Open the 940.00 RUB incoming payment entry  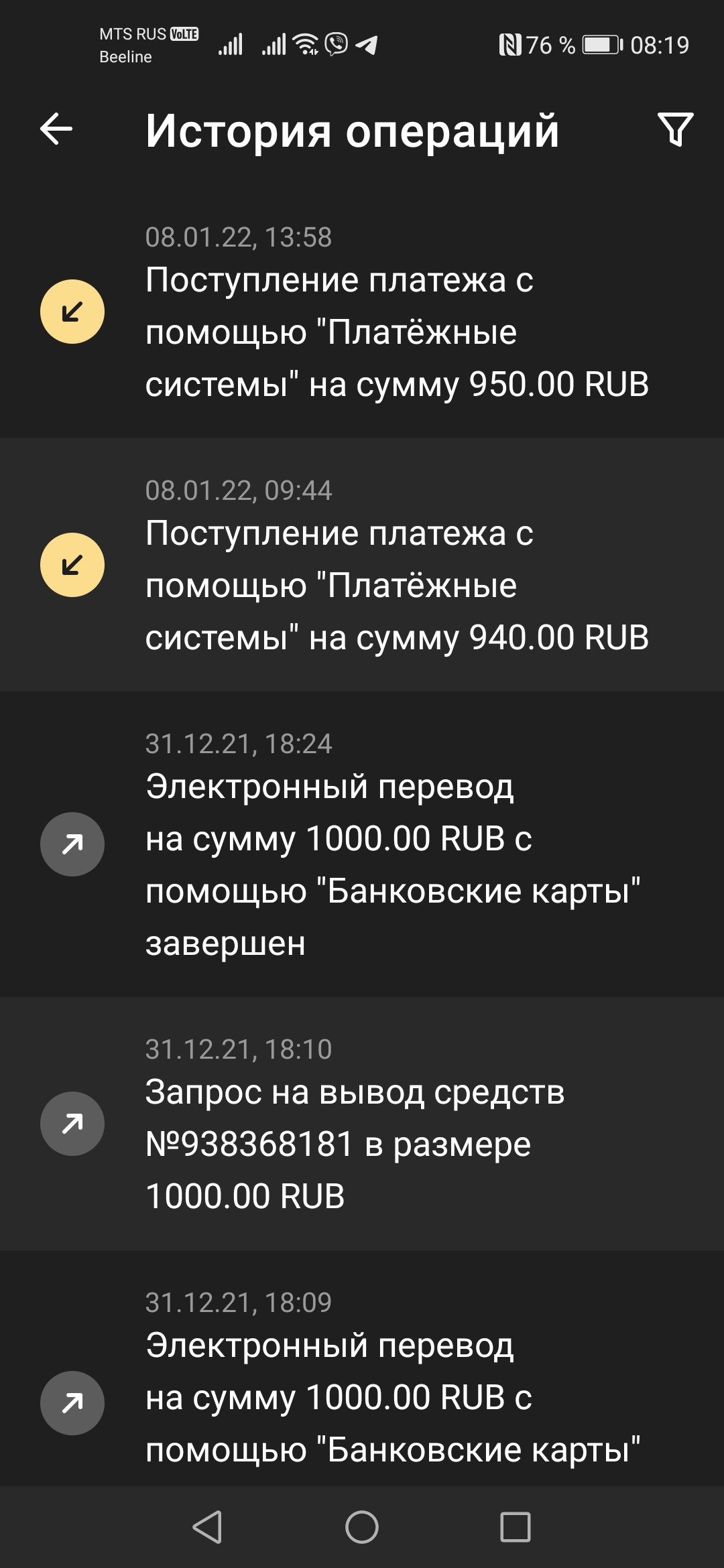click(362, 565)
